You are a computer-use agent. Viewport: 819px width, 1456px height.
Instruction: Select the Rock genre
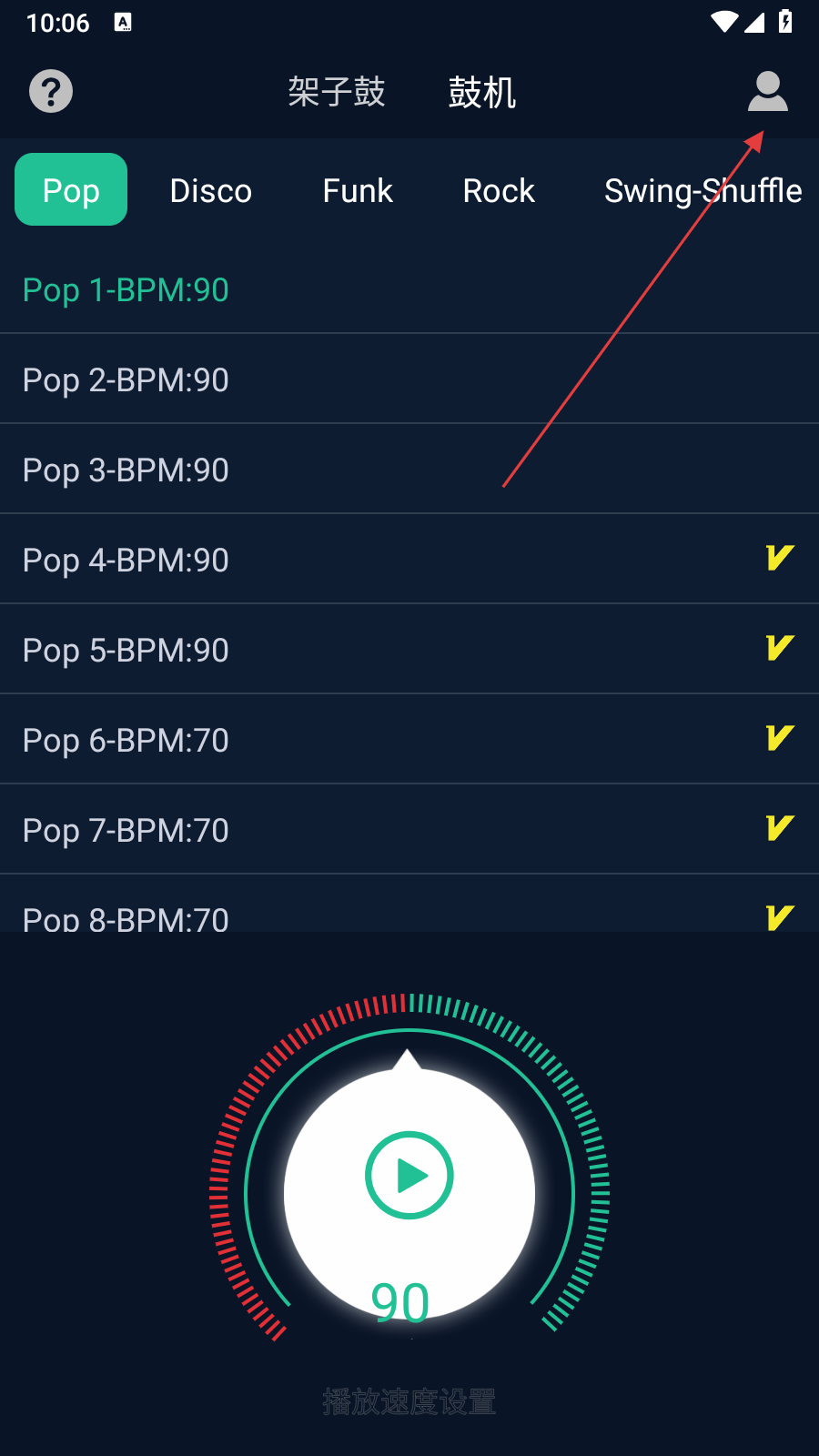499,191
